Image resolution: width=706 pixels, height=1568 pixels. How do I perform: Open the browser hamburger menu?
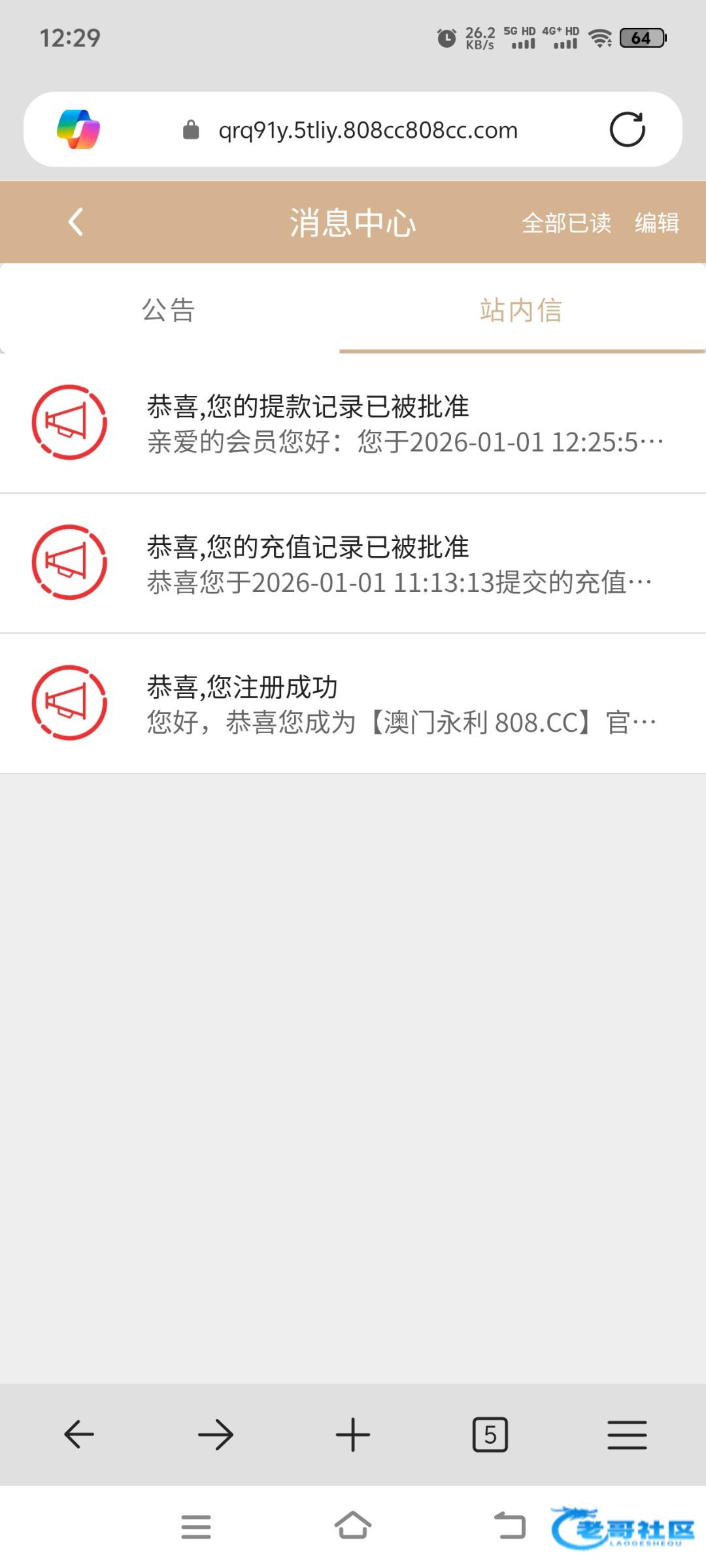[x=627, y=1435]
